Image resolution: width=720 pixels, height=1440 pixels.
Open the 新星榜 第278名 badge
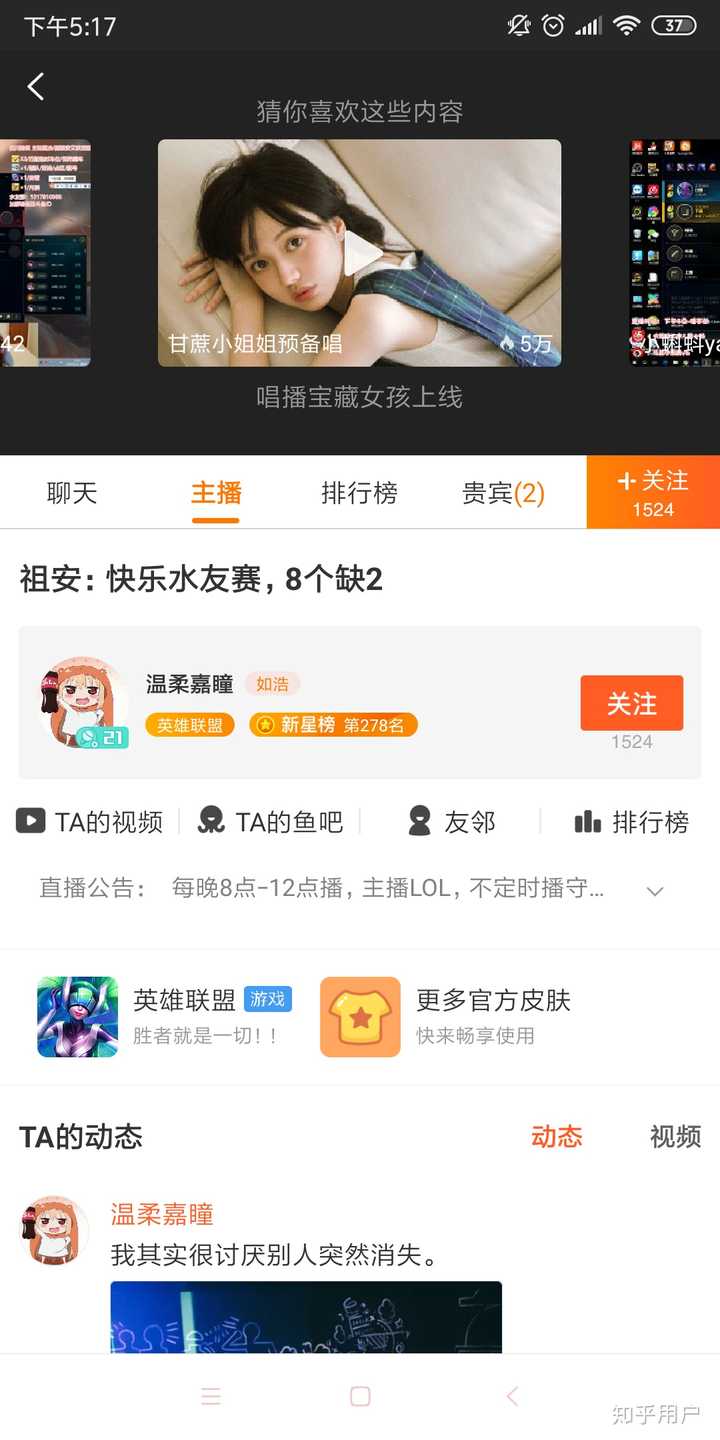click(333, 725)
